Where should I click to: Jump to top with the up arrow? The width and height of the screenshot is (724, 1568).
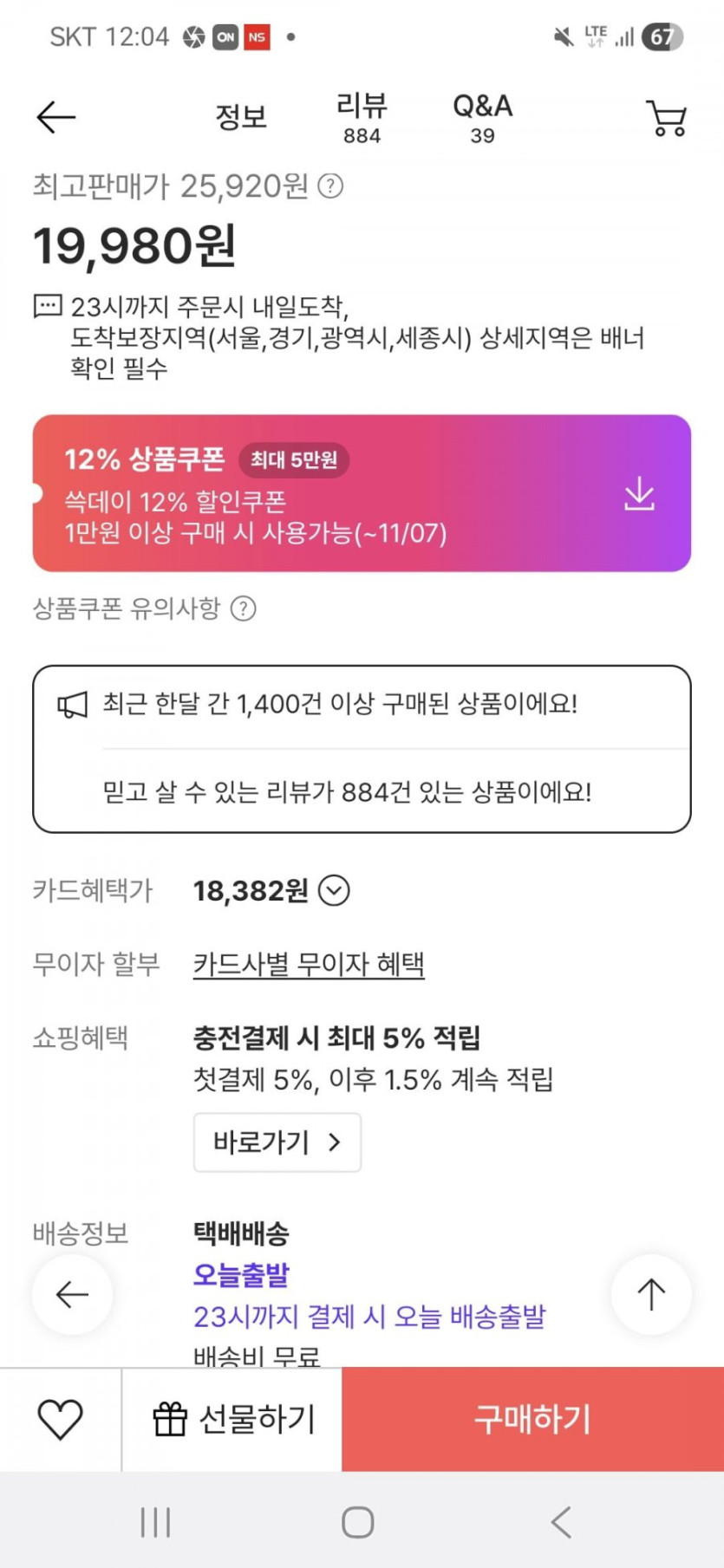click(651, 1294)
